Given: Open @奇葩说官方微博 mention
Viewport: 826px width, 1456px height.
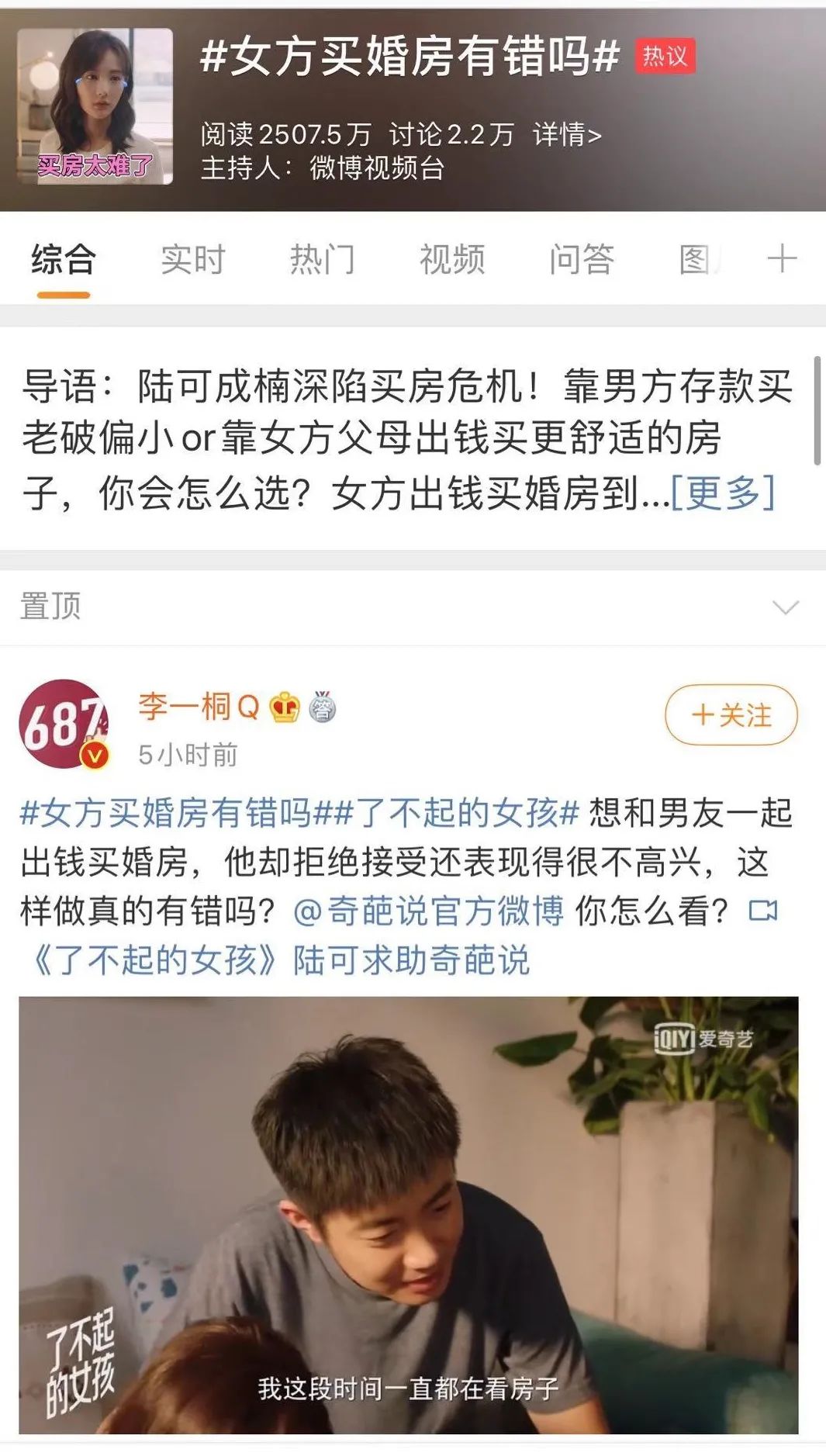Looking at the screenshot, I should point(428,911).
